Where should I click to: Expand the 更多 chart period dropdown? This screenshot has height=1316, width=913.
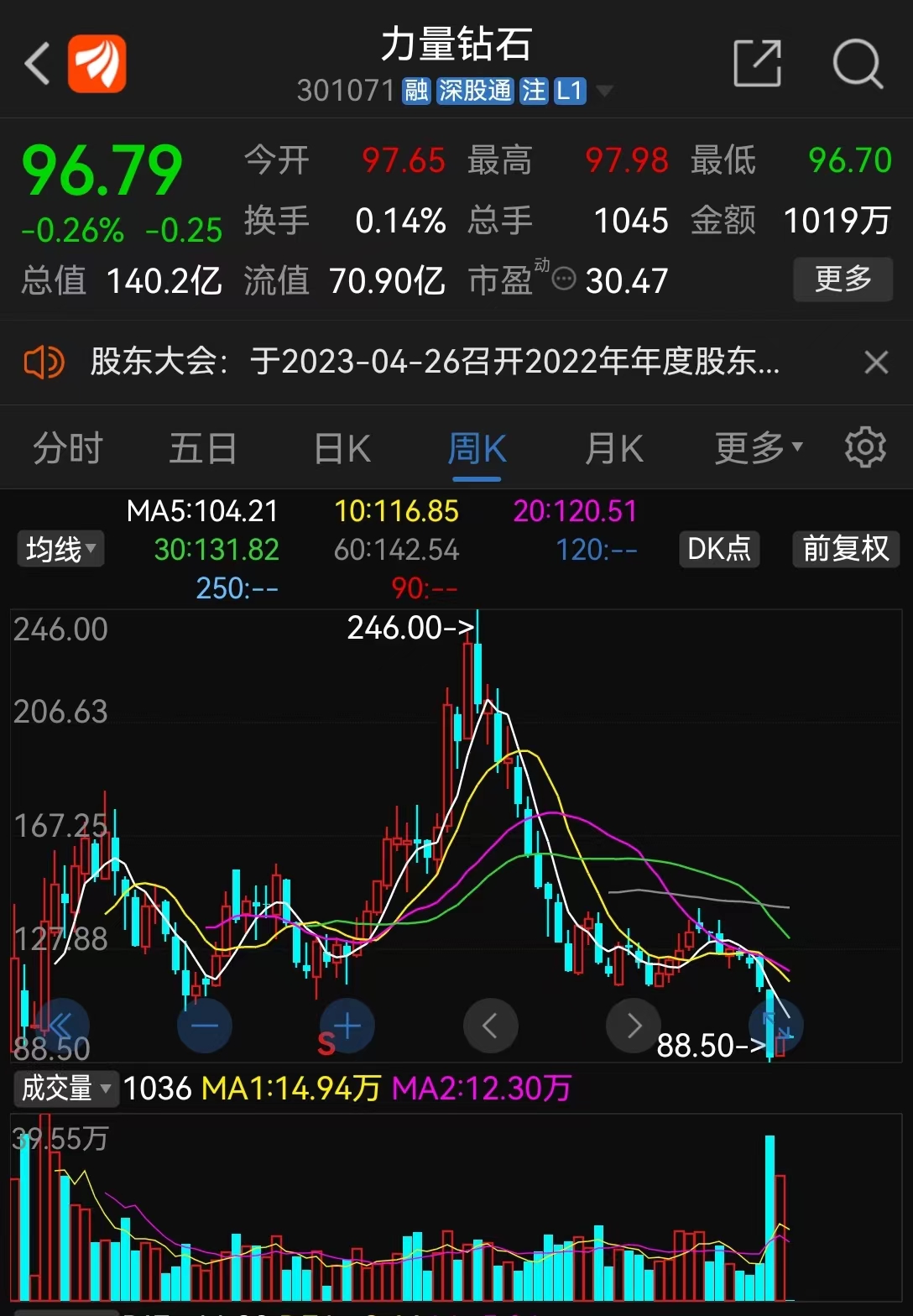pos(758,448)
